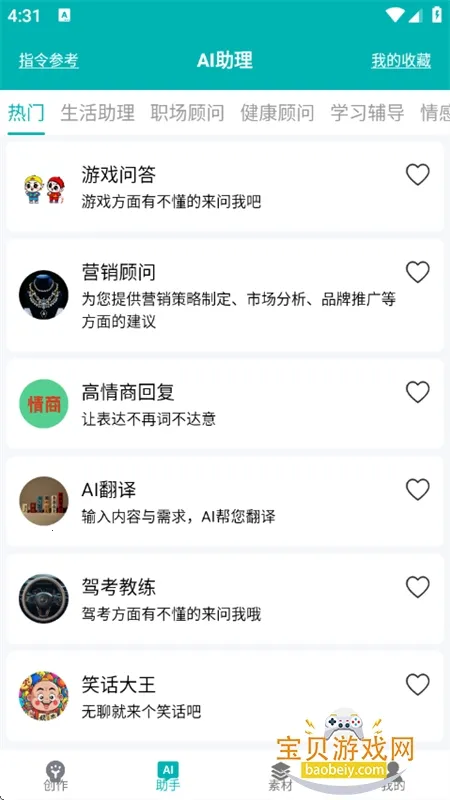450x800 pixels.
Task: Favorite 驾考教练 with its heart icon
Action: click(x=418, y=587)
